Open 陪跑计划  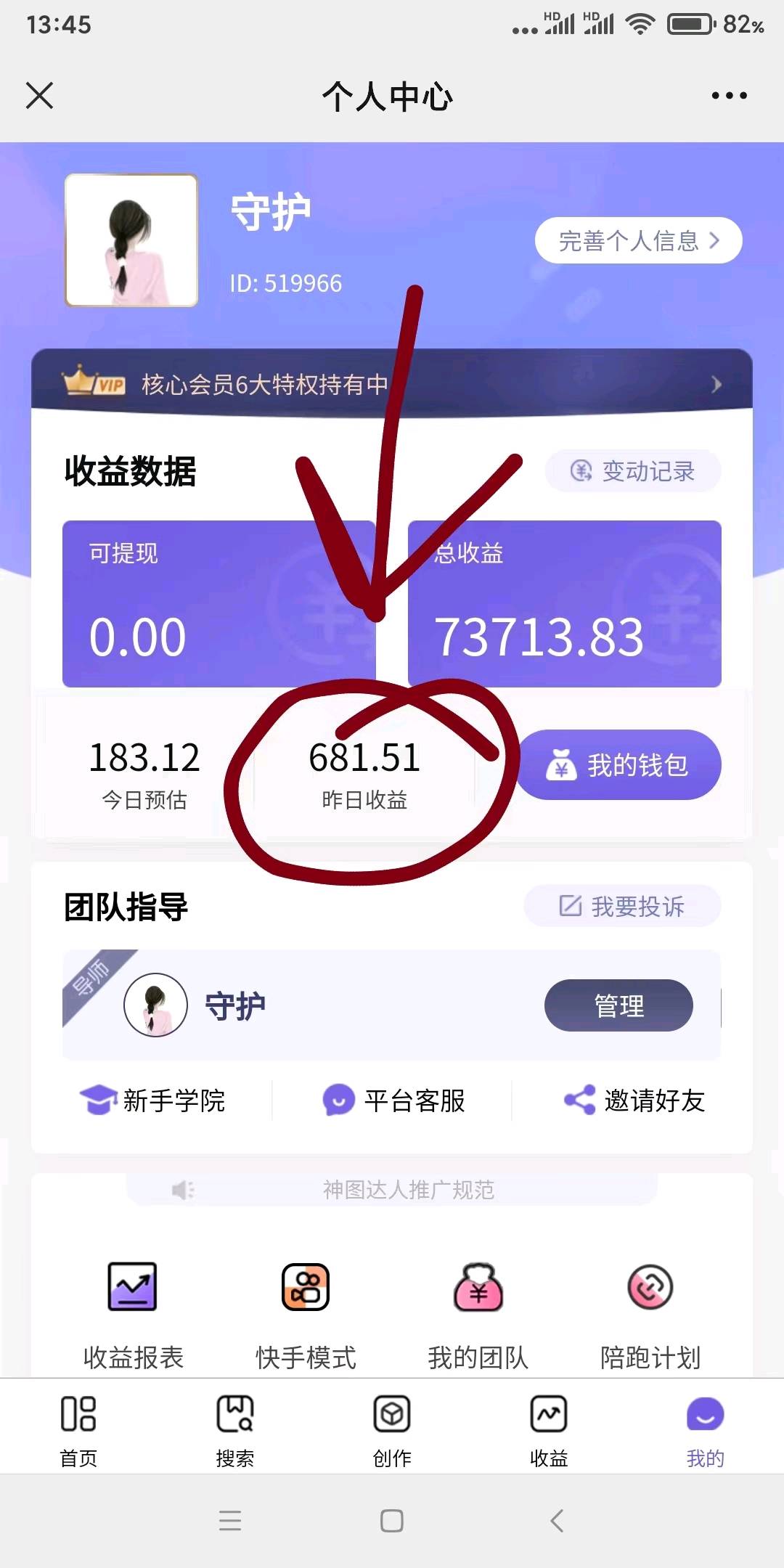coord(650,1314)
